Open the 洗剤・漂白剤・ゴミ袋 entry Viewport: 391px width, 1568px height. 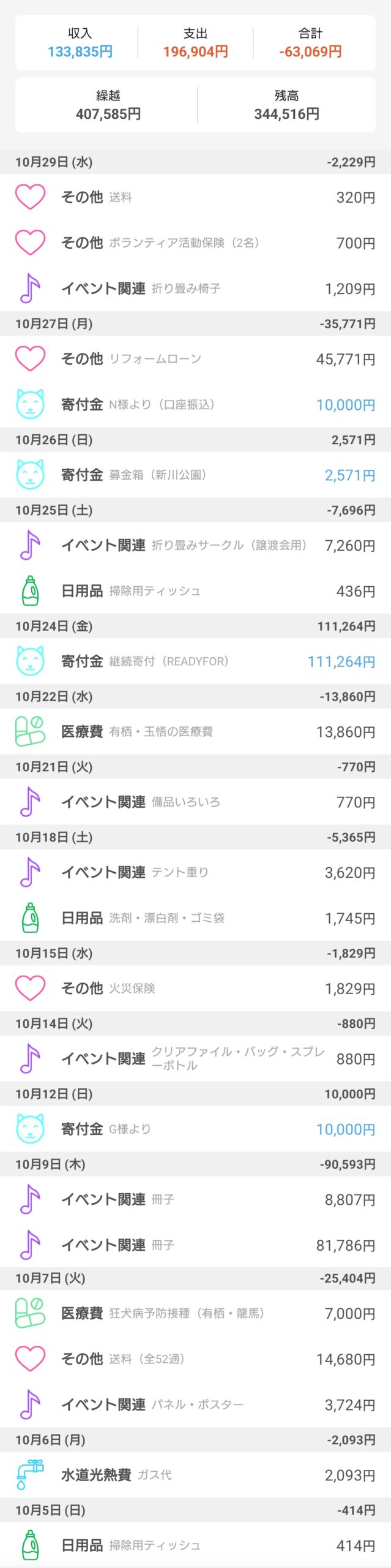[x=195, y=918]
